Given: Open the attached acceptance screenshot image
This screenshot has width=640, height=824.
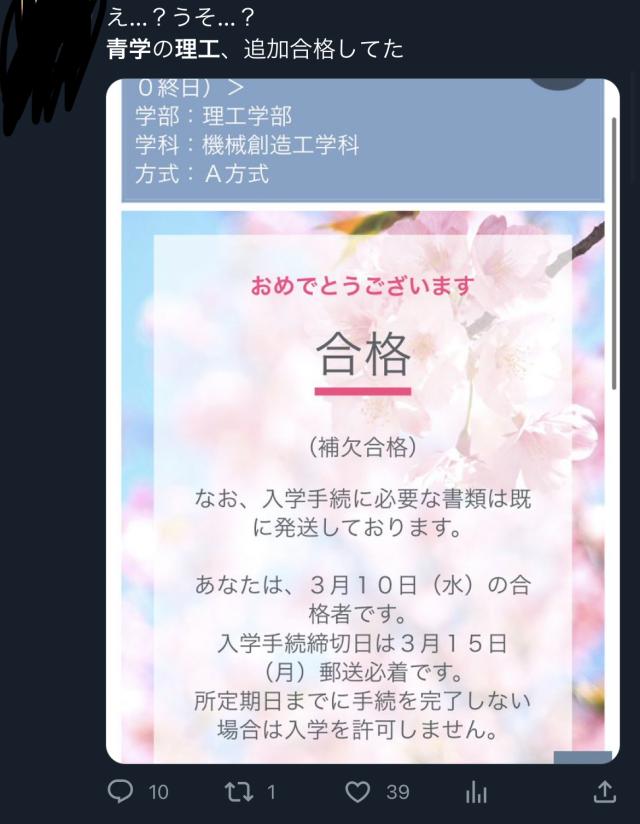Looking at the screenshot, I should pyautogui.click(x=362, y=420).
